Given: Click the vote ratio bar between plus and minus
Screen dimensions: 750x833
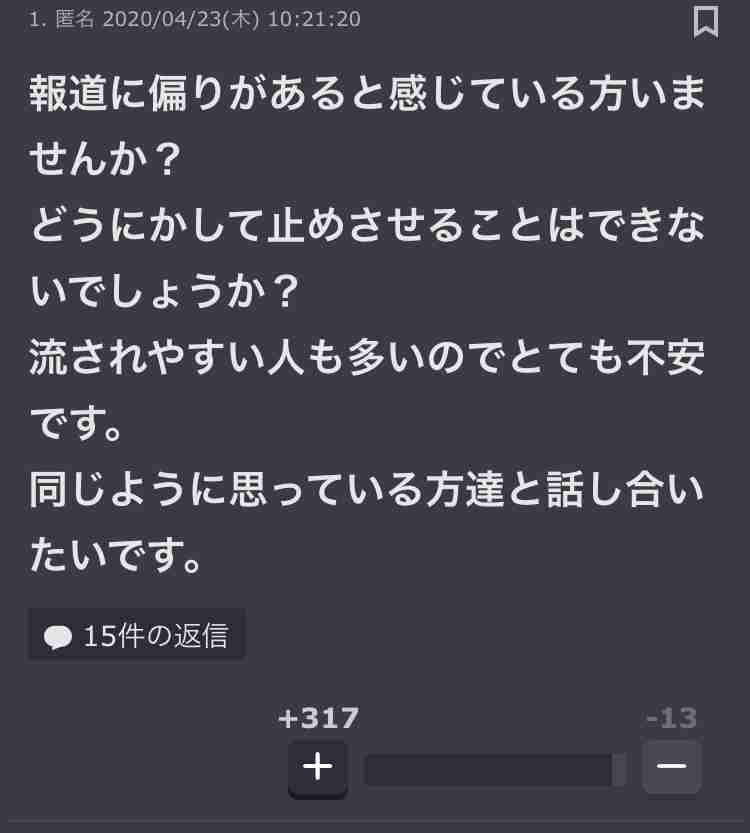Looking at the screenshot, I should pyautogui.click(x=493, y=769).
